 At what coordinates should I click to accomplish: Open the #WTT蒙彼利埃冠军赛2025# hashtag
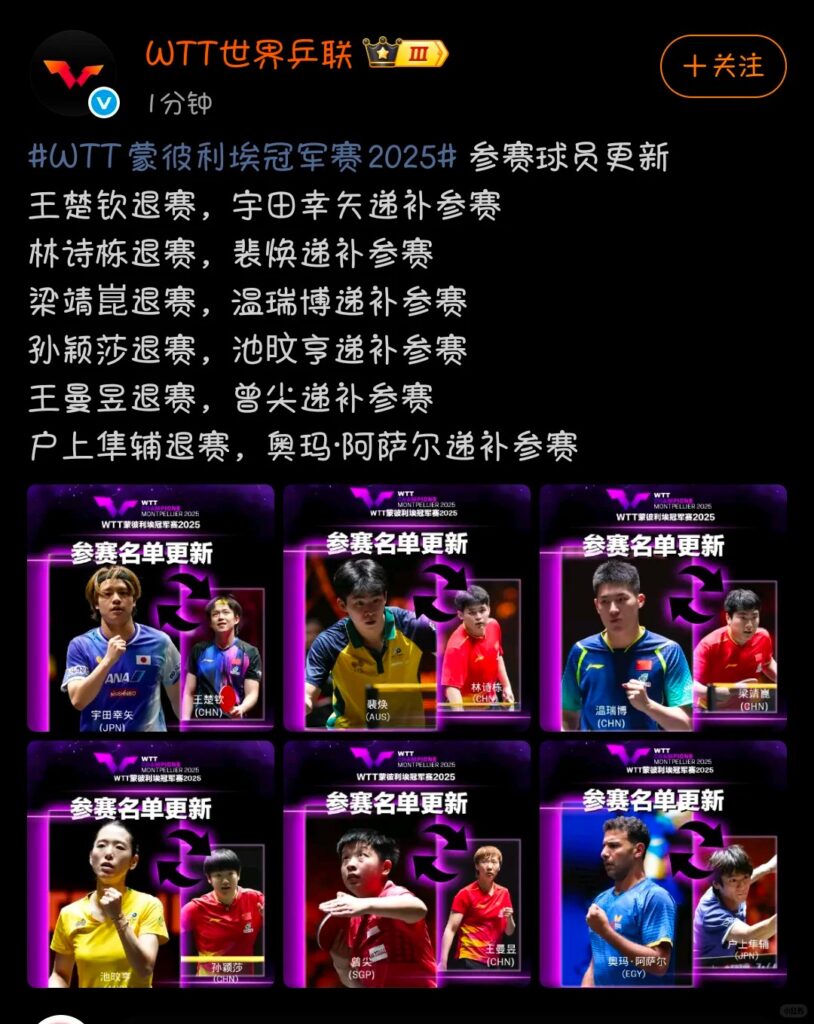pos(243,157)
